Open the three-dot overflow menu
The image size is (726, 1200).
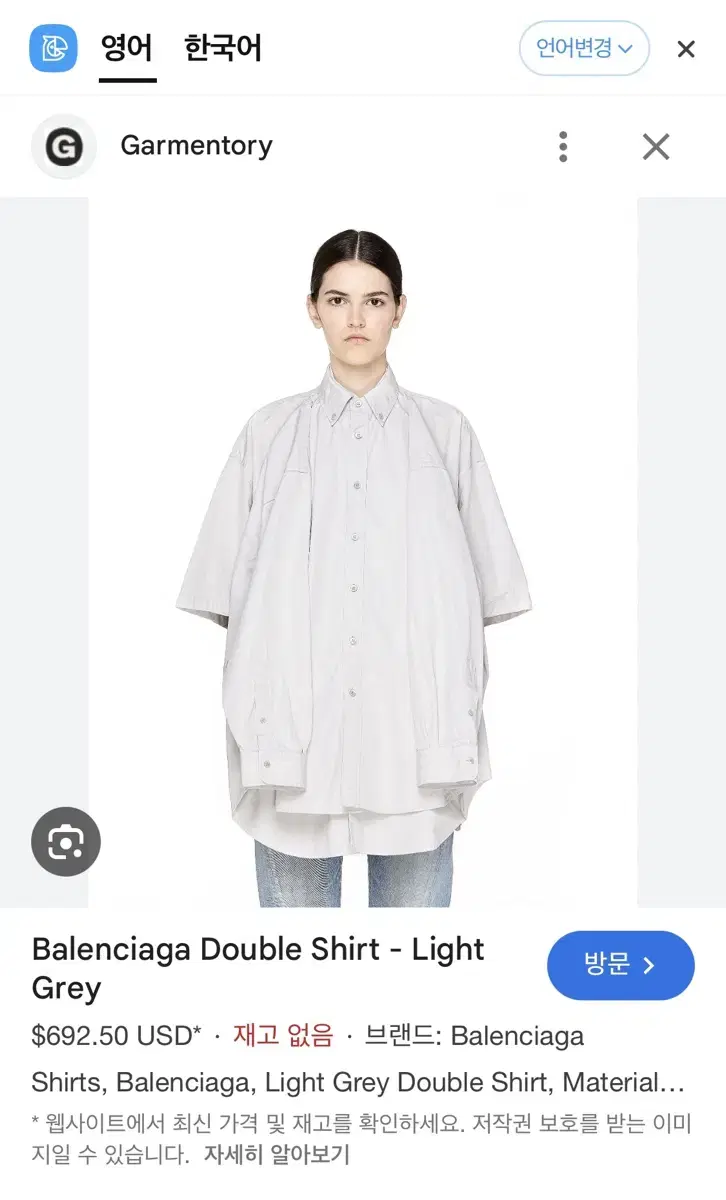[x=563, y=147]
